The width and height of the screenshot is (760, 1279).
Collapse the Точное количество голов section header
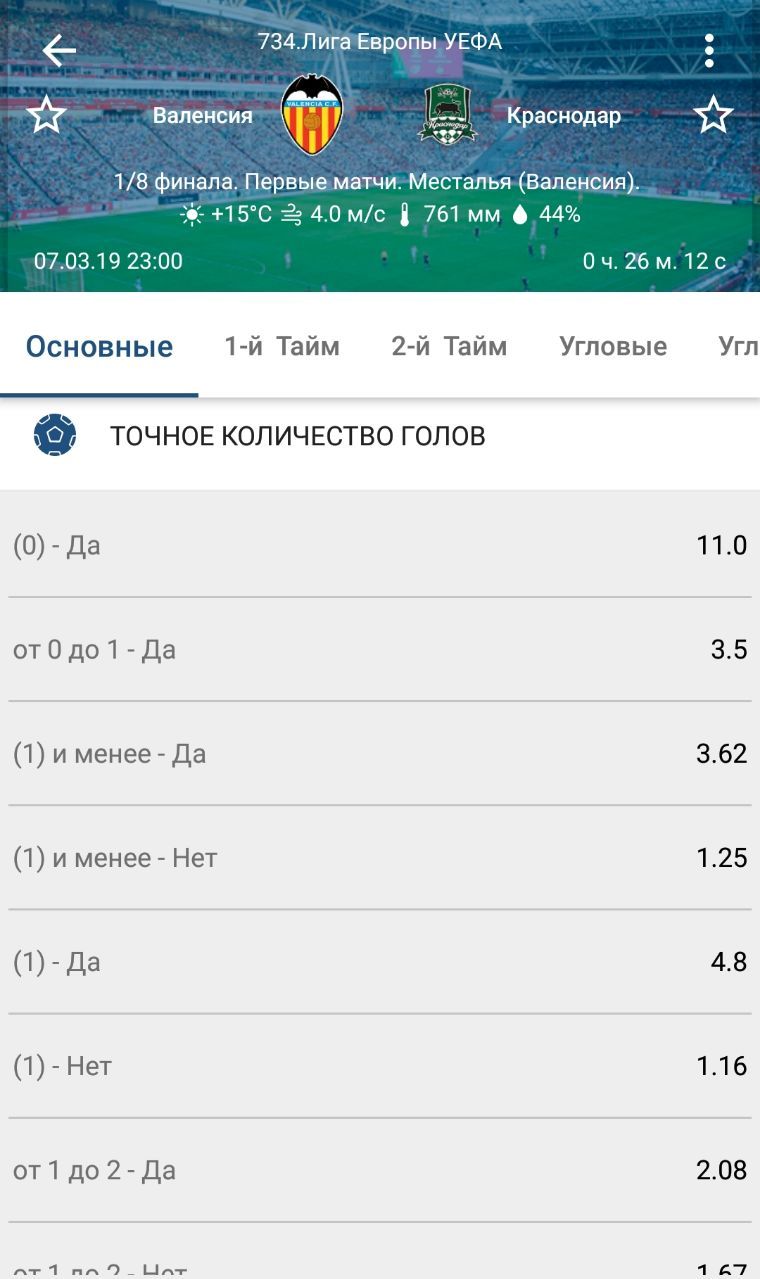tap(380, 436)
